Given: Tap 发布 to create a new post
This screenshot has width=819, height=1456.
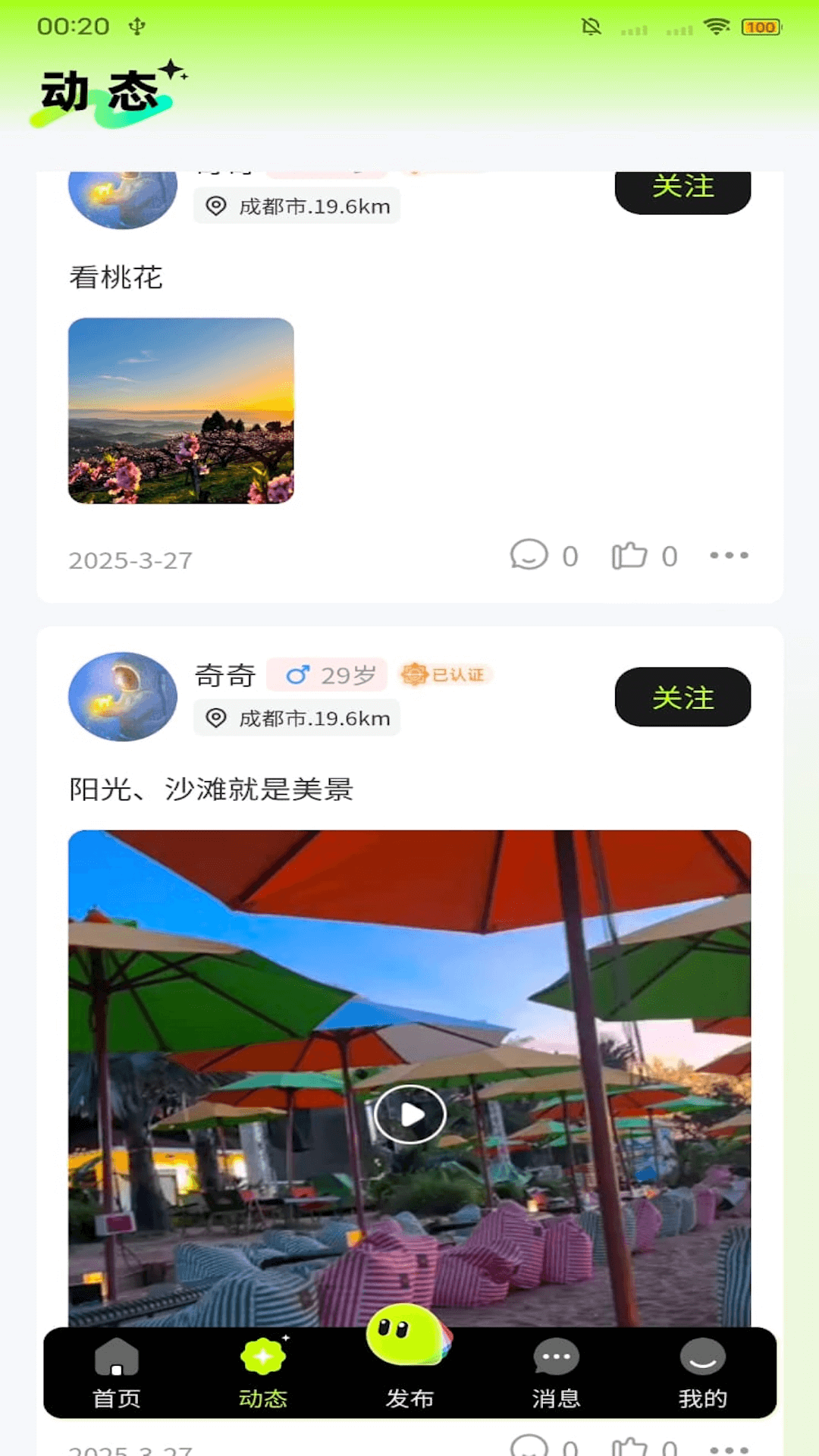Looking at the screenshot, I should [409, 1365].
